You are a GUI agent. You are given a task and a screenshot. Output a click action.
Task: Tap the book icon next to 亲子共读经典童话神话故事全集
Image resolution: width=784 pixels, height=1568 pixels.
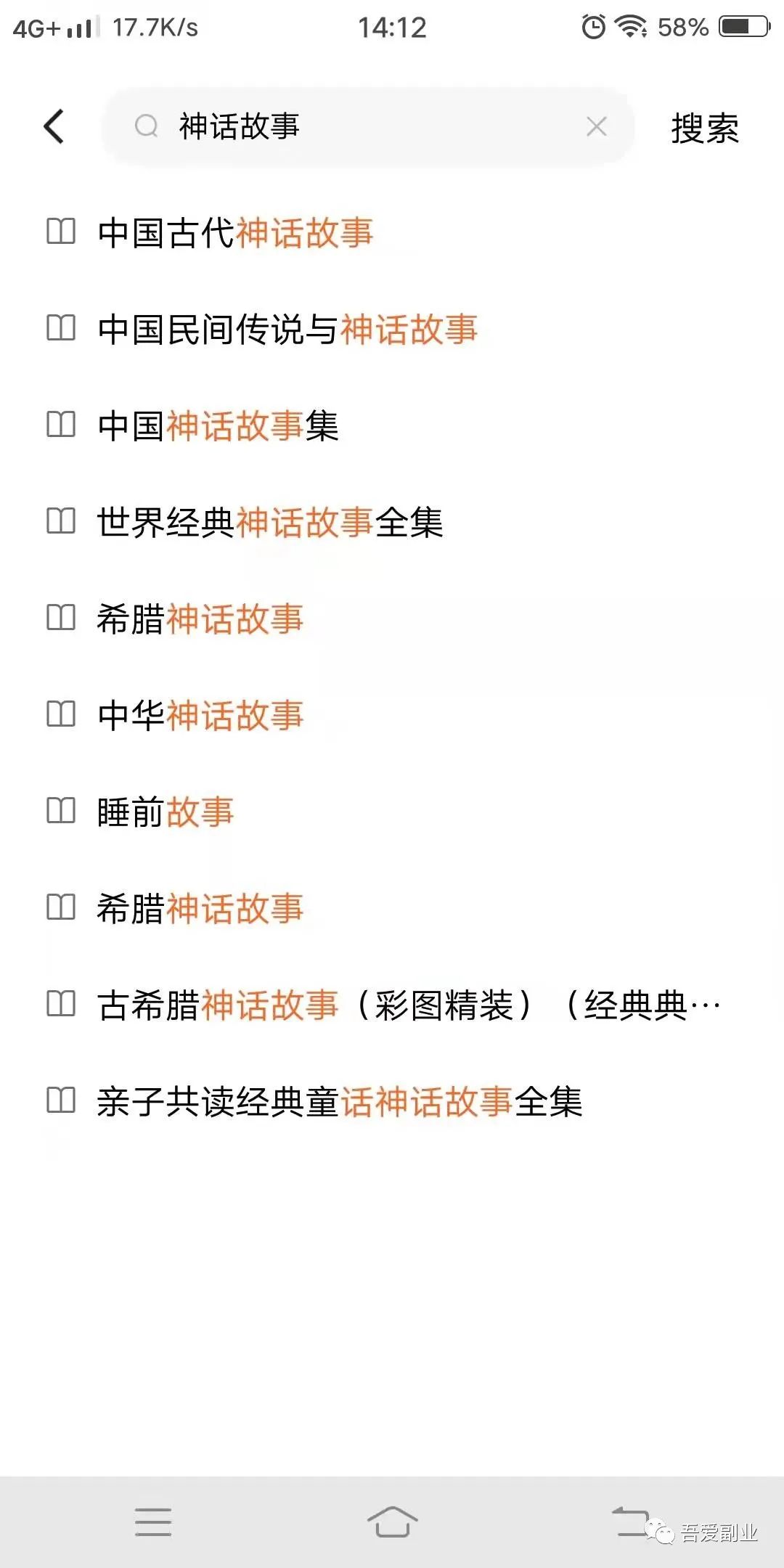(62, 1101)
